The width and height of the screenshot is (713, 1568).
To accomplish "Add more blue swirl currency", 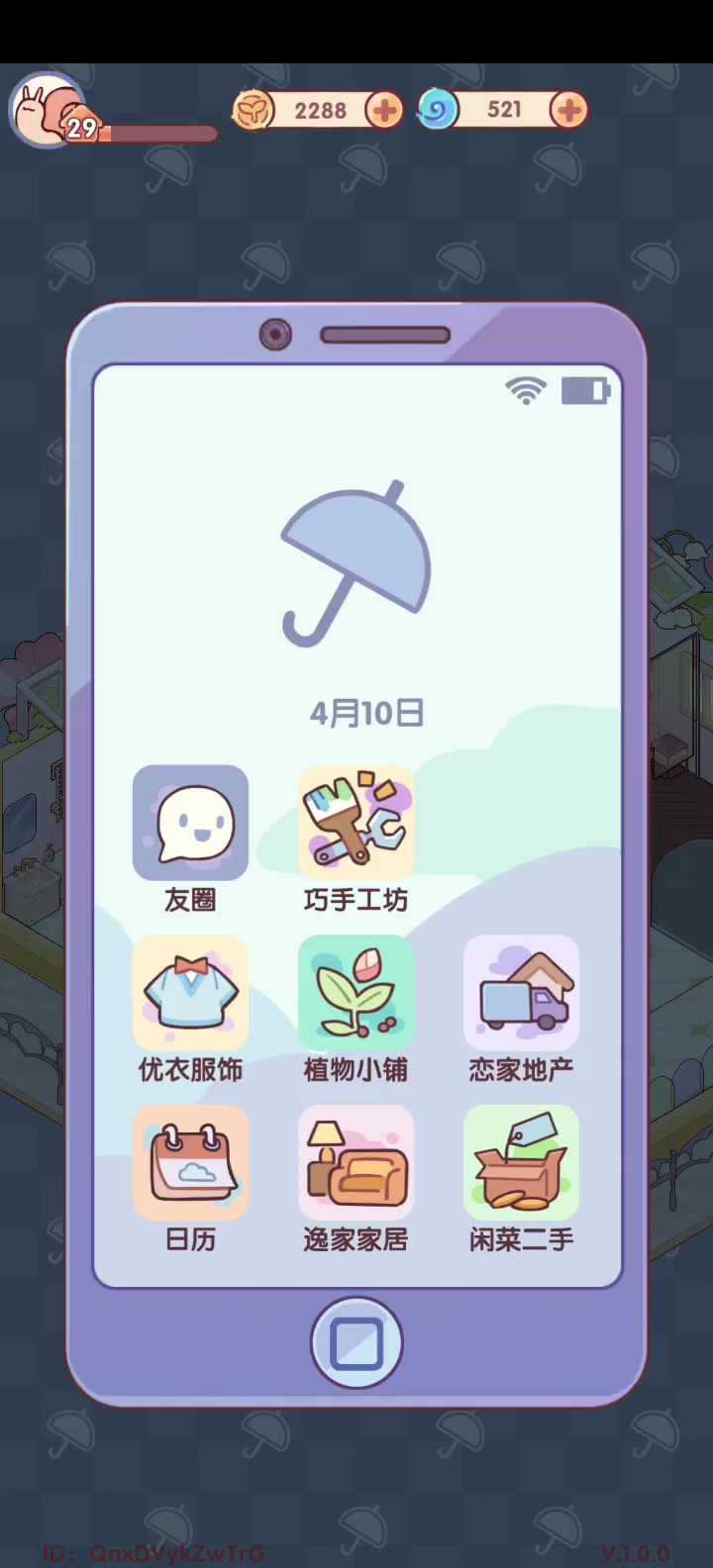I will click(x=568, y=110).
